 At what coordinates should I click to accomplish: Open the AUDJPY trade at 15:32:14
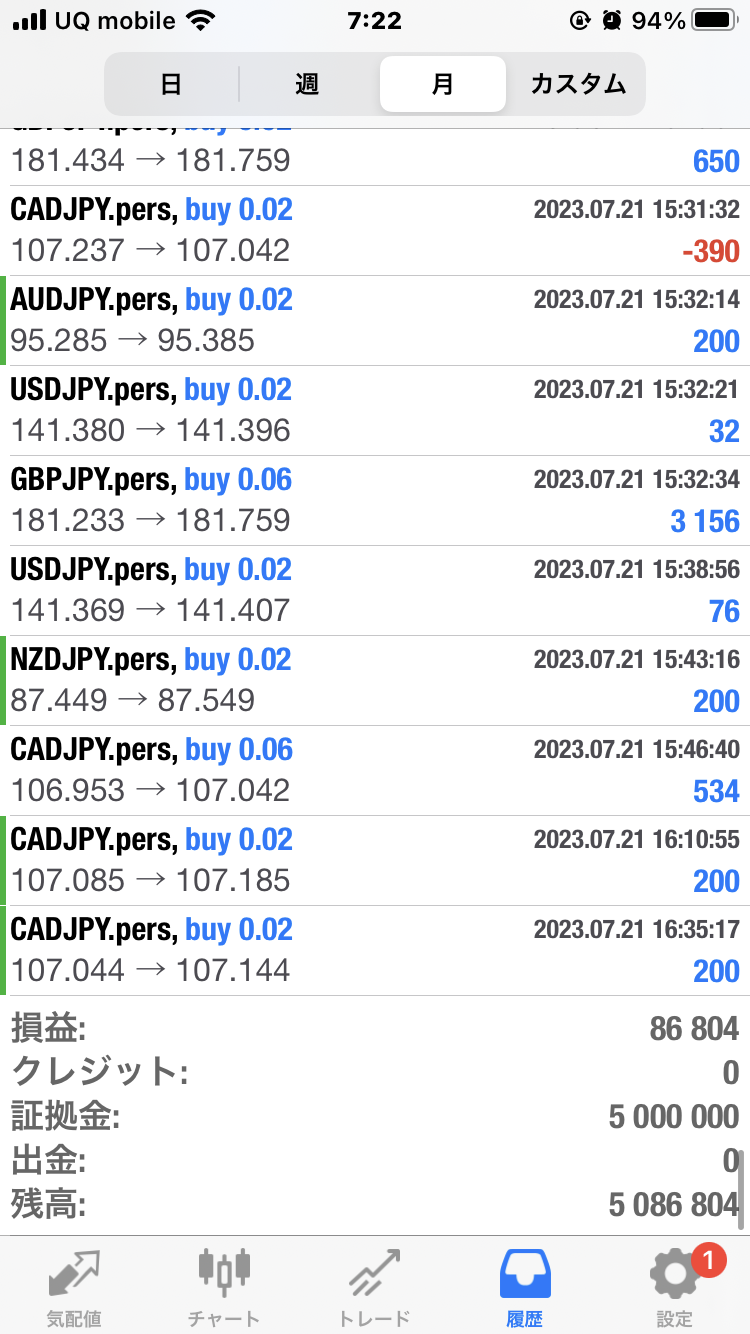pyautogui.click(x=375, y=321)
